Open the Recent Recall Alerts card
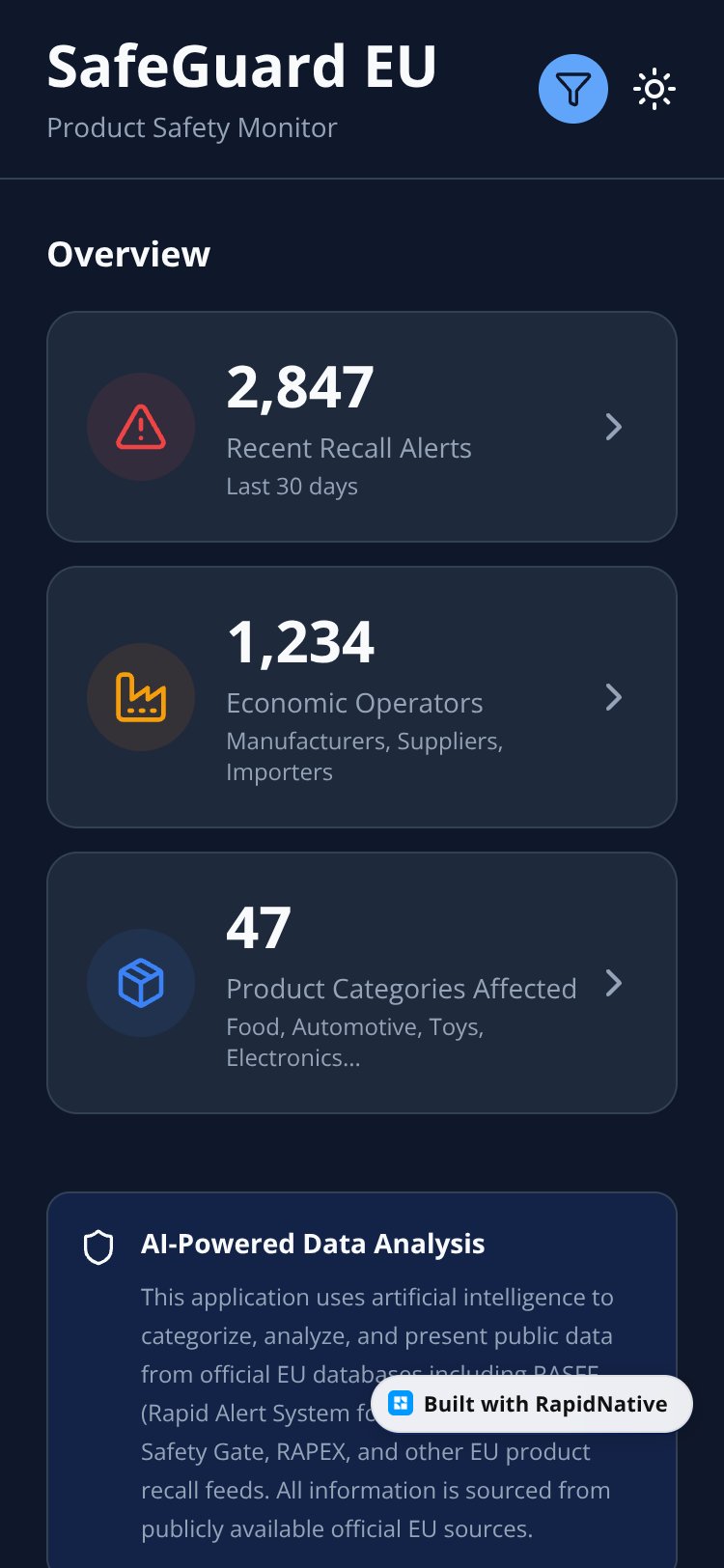Image resolution: width=724 pixels, height=1568 pixels. pyautogui.click(x=362, y=427)
